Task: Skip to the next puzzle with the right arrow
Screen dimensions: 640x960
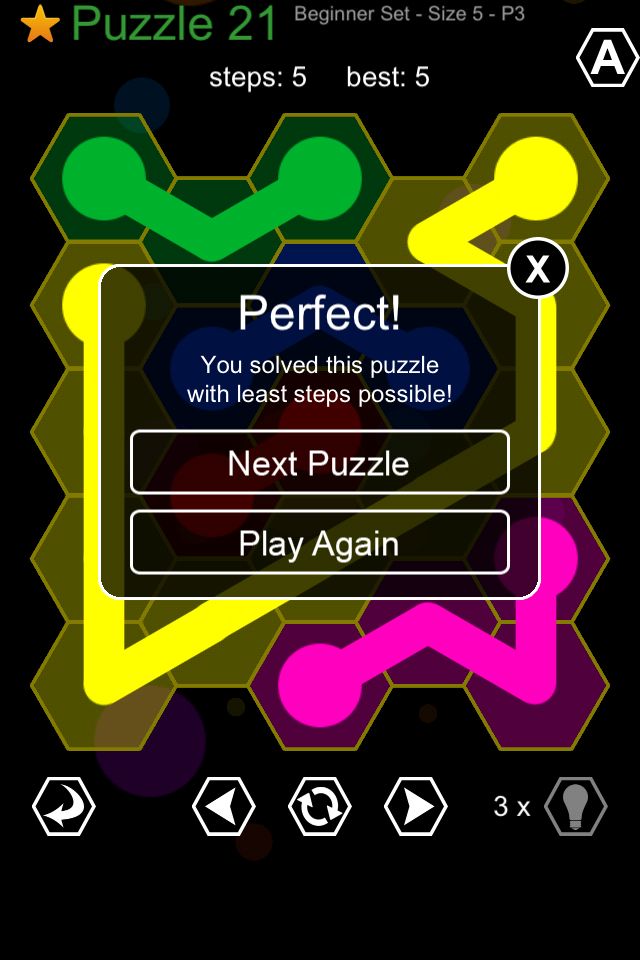Action: (x=416, y=806)
